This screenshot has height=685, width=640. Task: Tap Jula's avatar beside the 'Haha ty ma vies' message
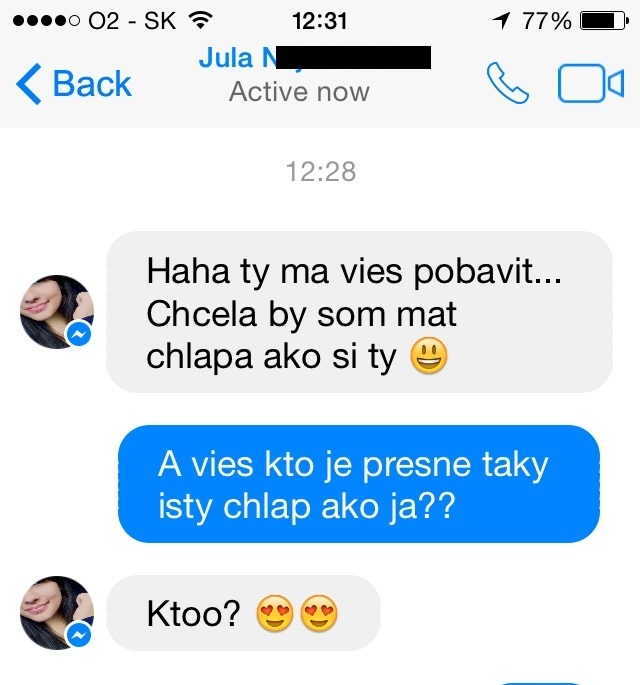pos(57,312)
